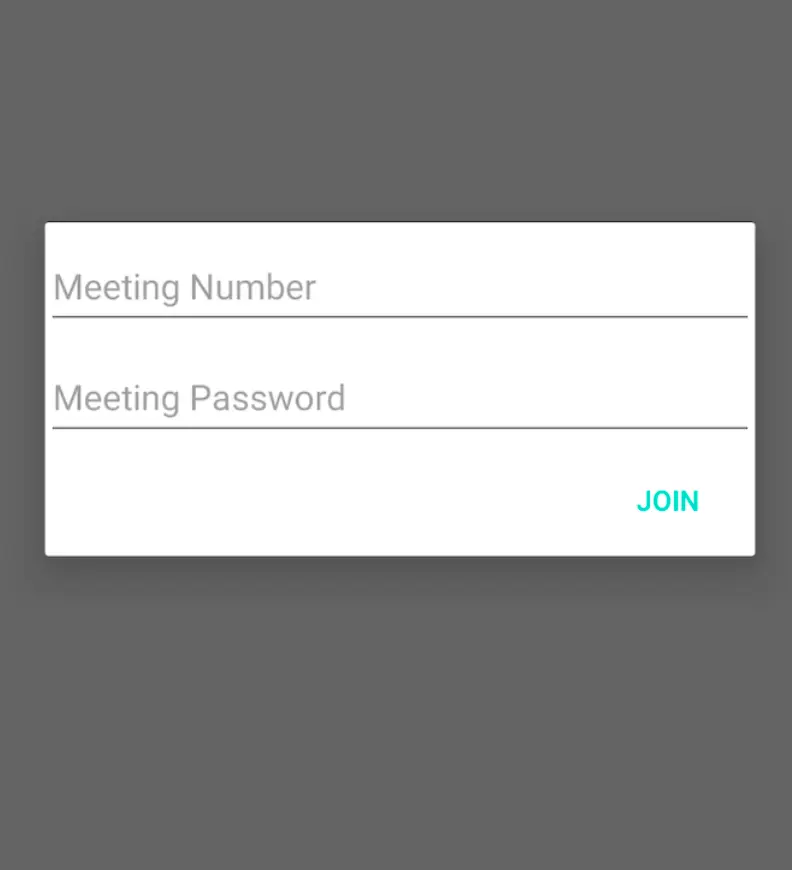Select the Meeting Number placeholder text
This screenshot has width=792, height=870.
[185, 288]
